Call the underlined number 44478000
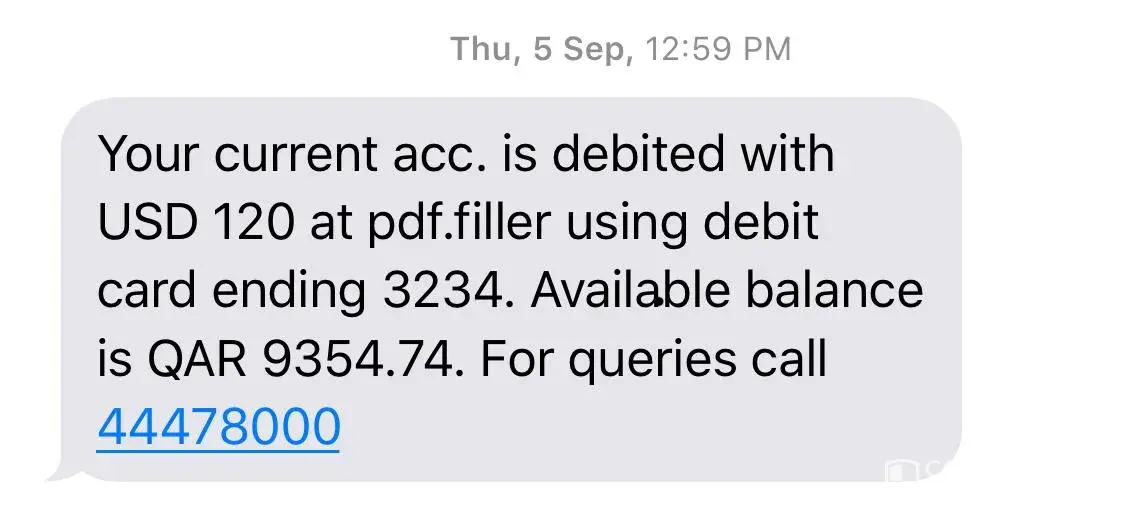The image size is (1146, 523). coord(219,428)
